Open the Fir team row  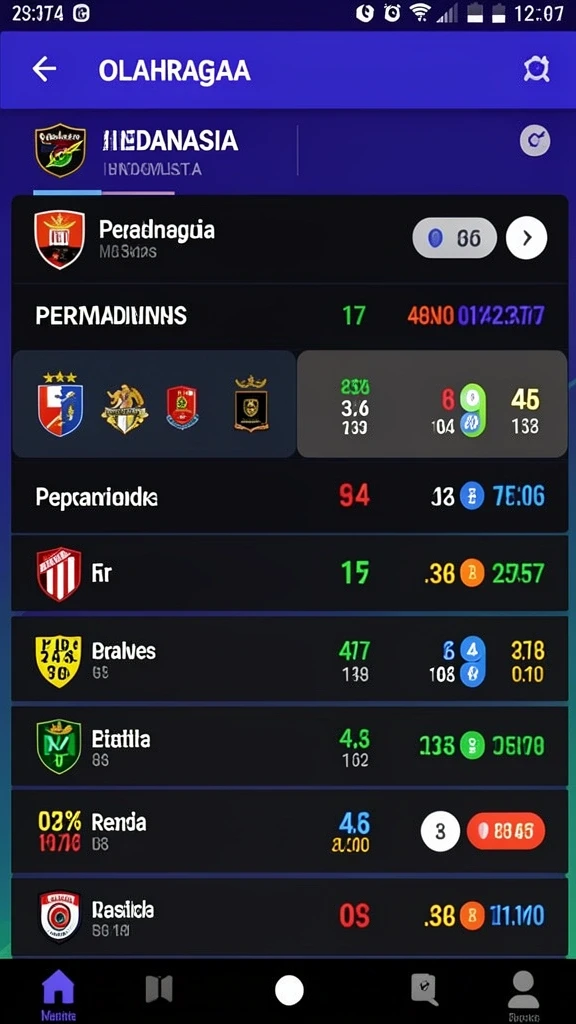click(289, 573)
